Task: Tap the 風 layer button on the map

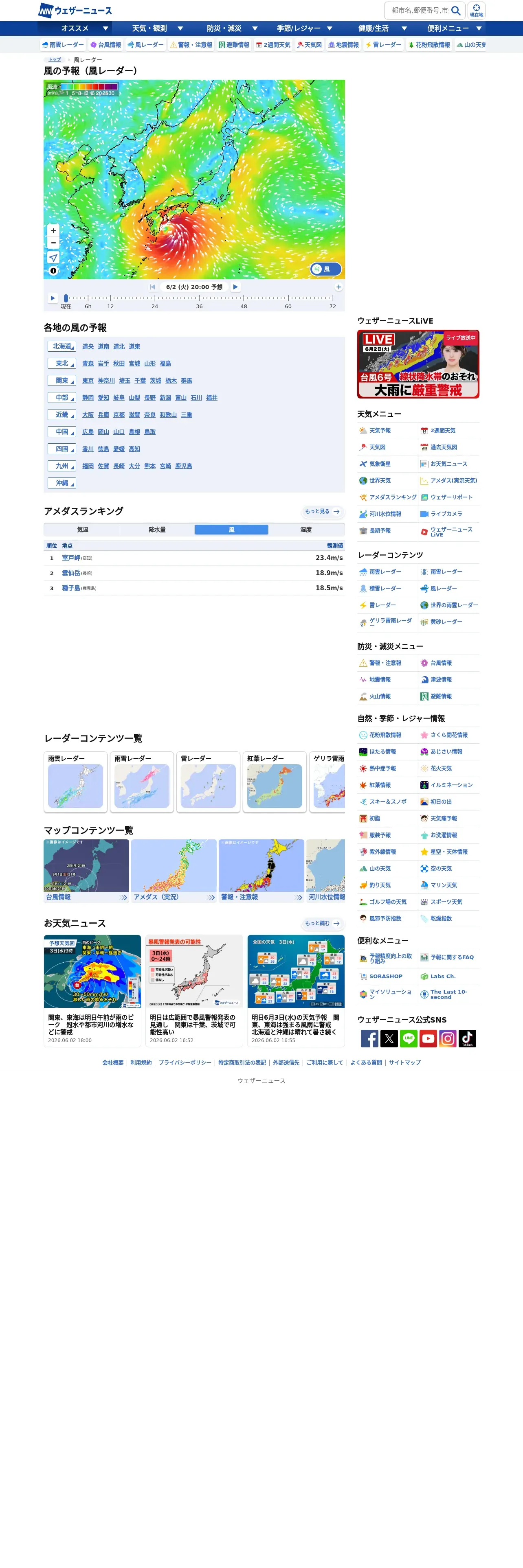Action: point(326,269)
